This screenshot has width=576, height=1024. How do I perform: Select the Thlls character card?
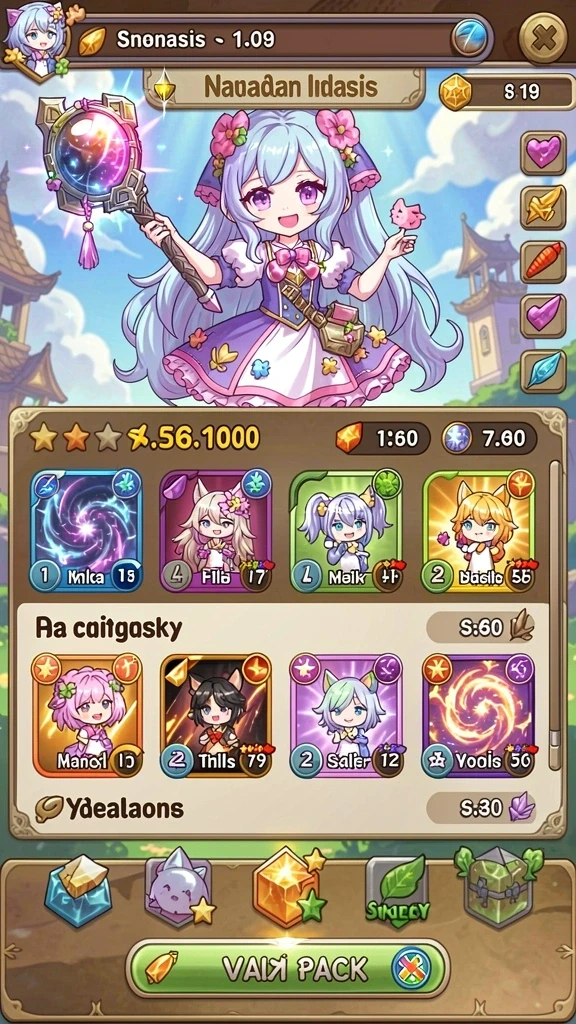pyautogui.click(x=216, y=715)
